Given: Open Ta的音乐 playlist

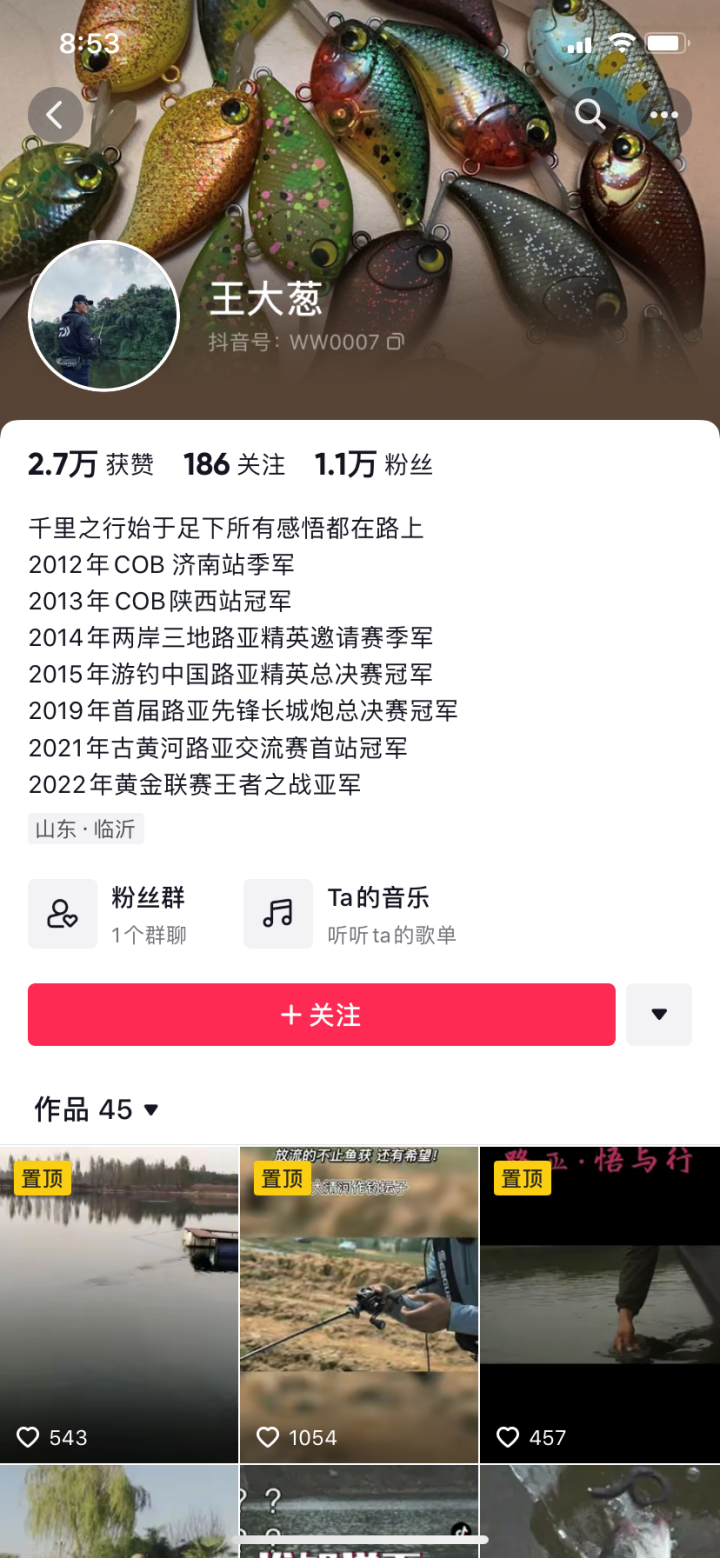Looking at the screenshot, I should click(x=350, y=914).
